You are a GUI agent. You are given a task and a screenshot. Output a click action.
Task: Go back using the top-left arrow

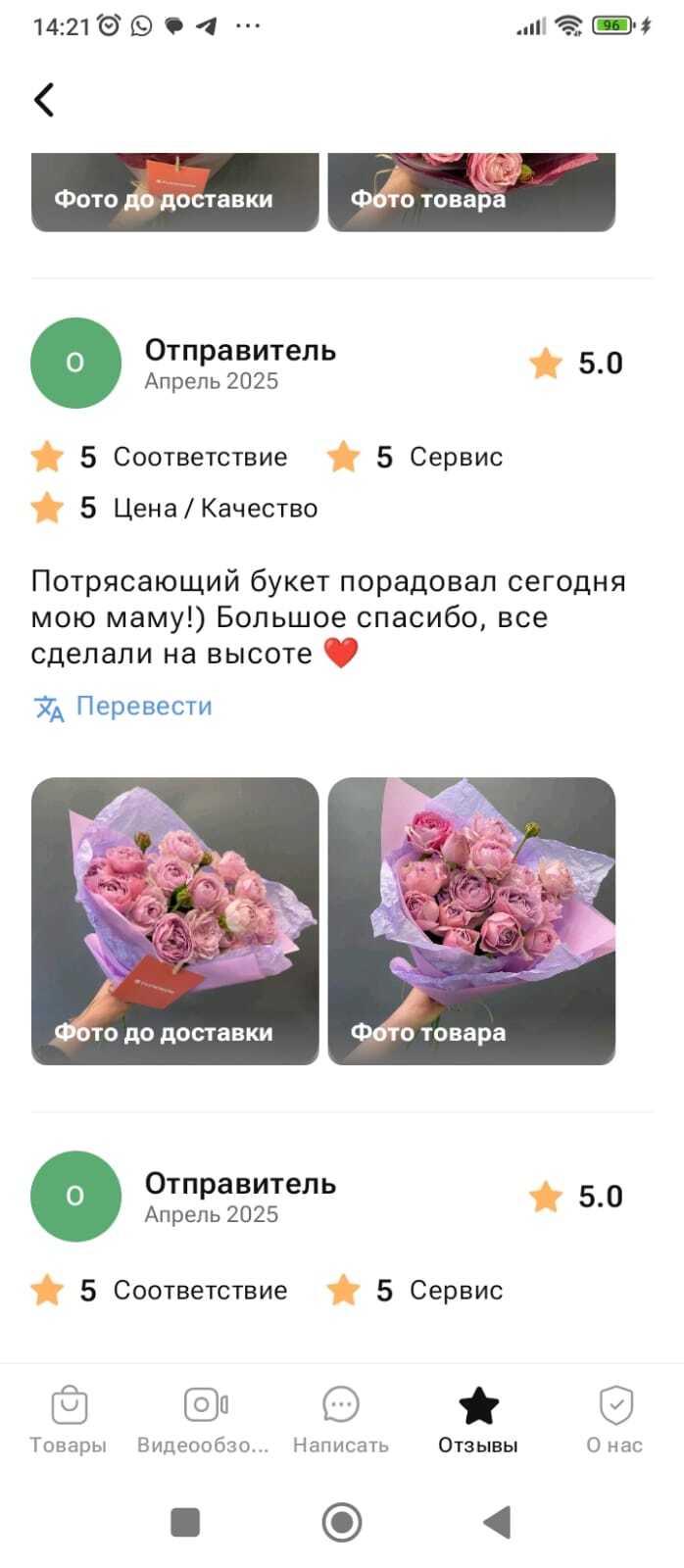pyautogui.click(x=44, y=99)
